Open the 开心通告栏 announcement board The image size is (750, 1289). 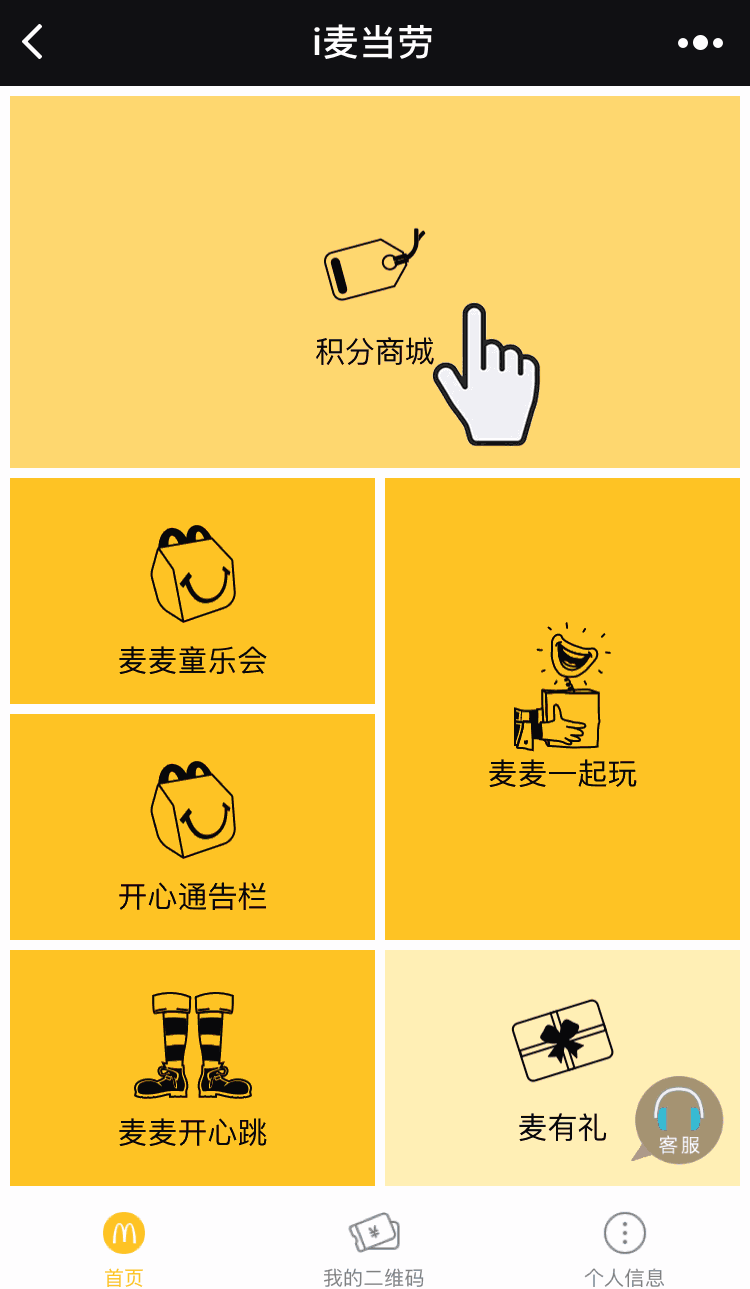coord(192,825)
